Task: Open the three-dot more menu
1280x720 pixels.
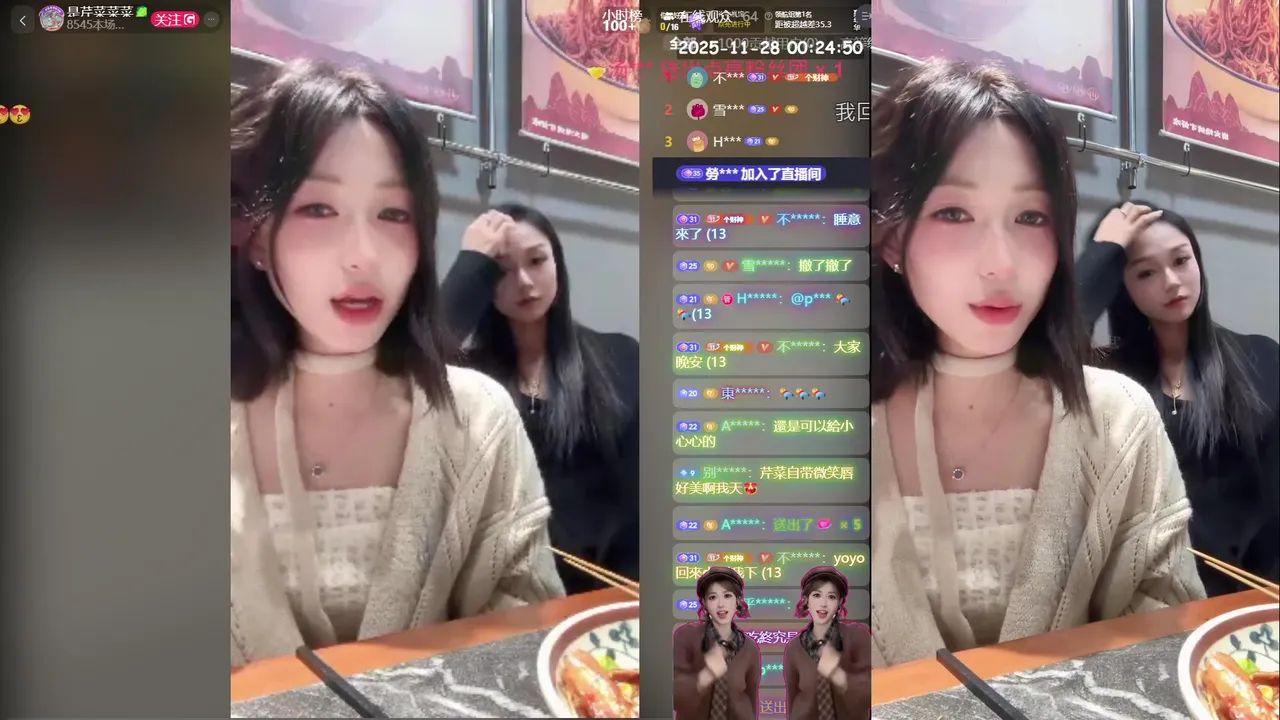Action: [x=211, y=19]
